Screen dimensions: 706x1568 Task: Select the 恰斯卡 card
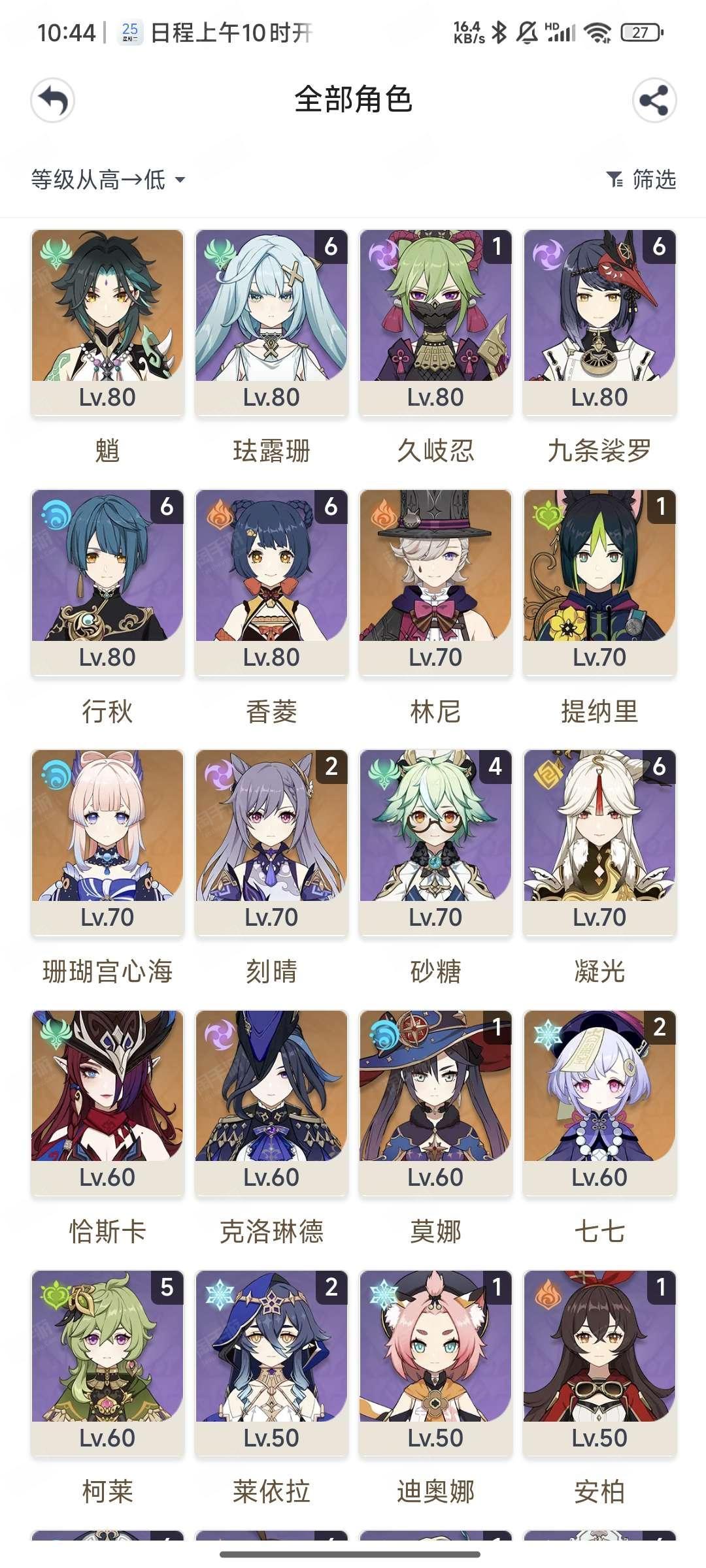coord(107,1102)
